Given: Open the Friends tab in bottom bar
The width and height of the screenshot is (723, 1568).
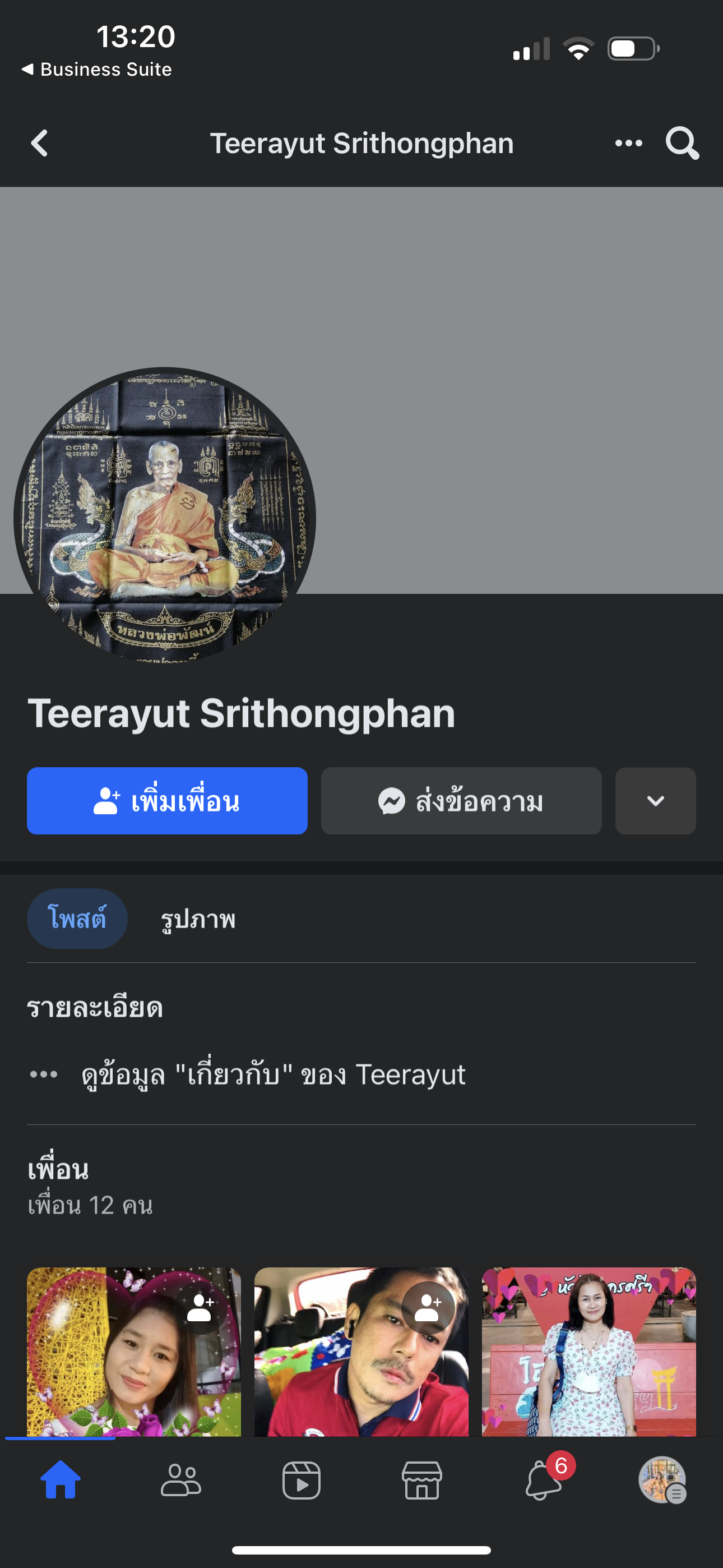Looking at the screenshot, I should coord(180,1481).
